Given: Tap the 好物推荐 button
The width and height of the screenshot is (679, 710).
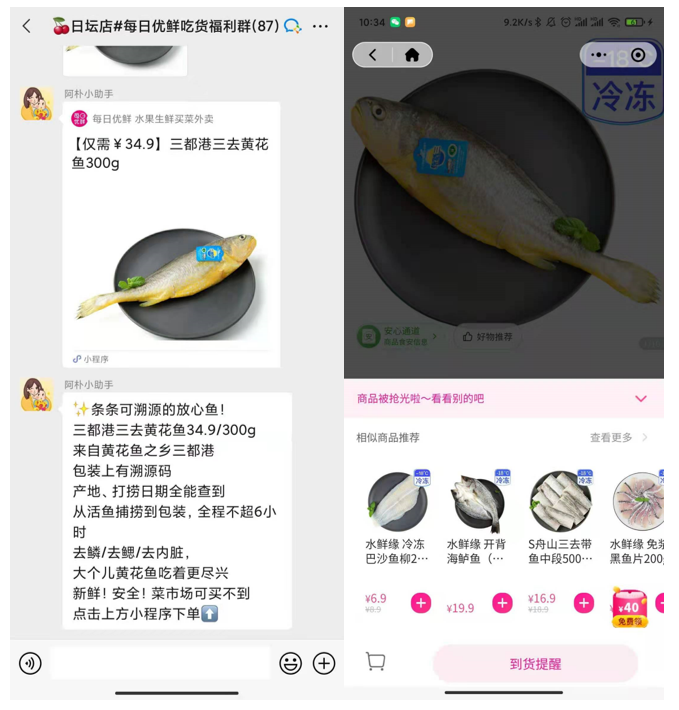Looking at the screenshot, I should point(486,337).
